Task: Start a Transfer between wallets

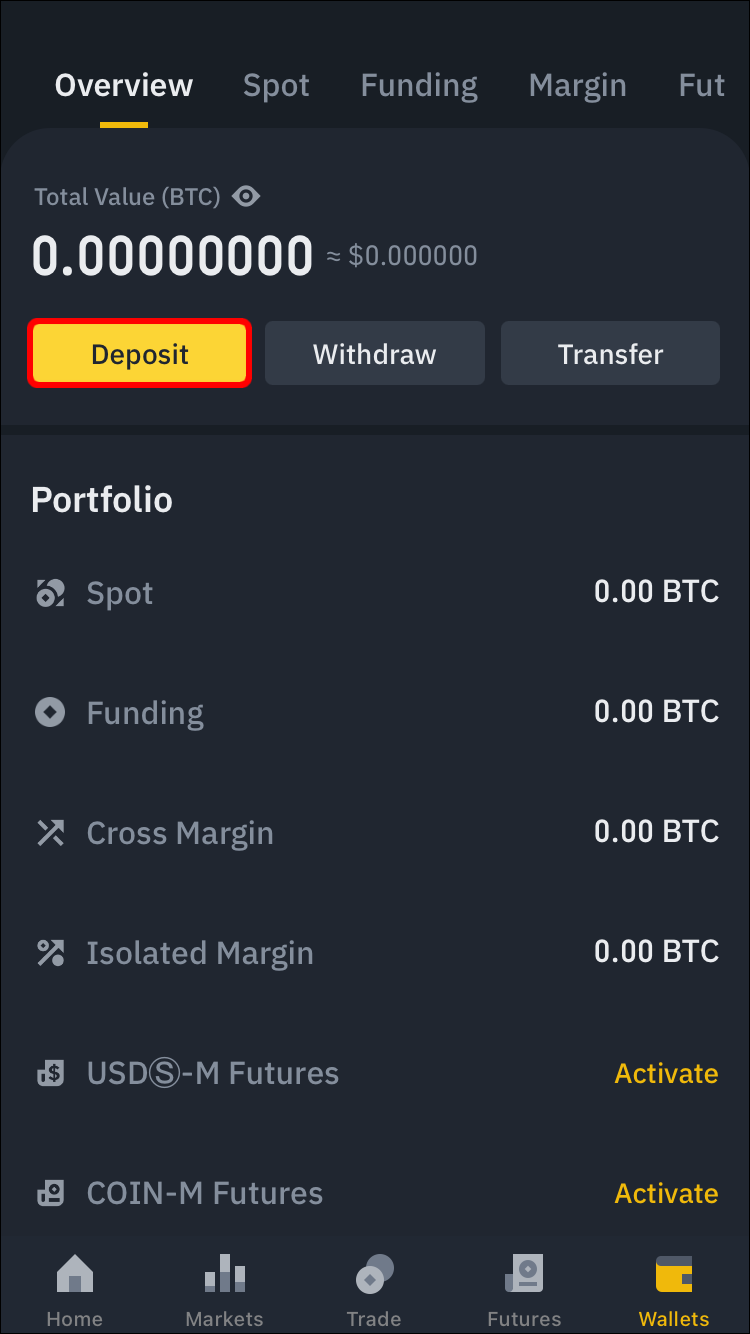Action: pyautogui.click(x=610, y=354)
